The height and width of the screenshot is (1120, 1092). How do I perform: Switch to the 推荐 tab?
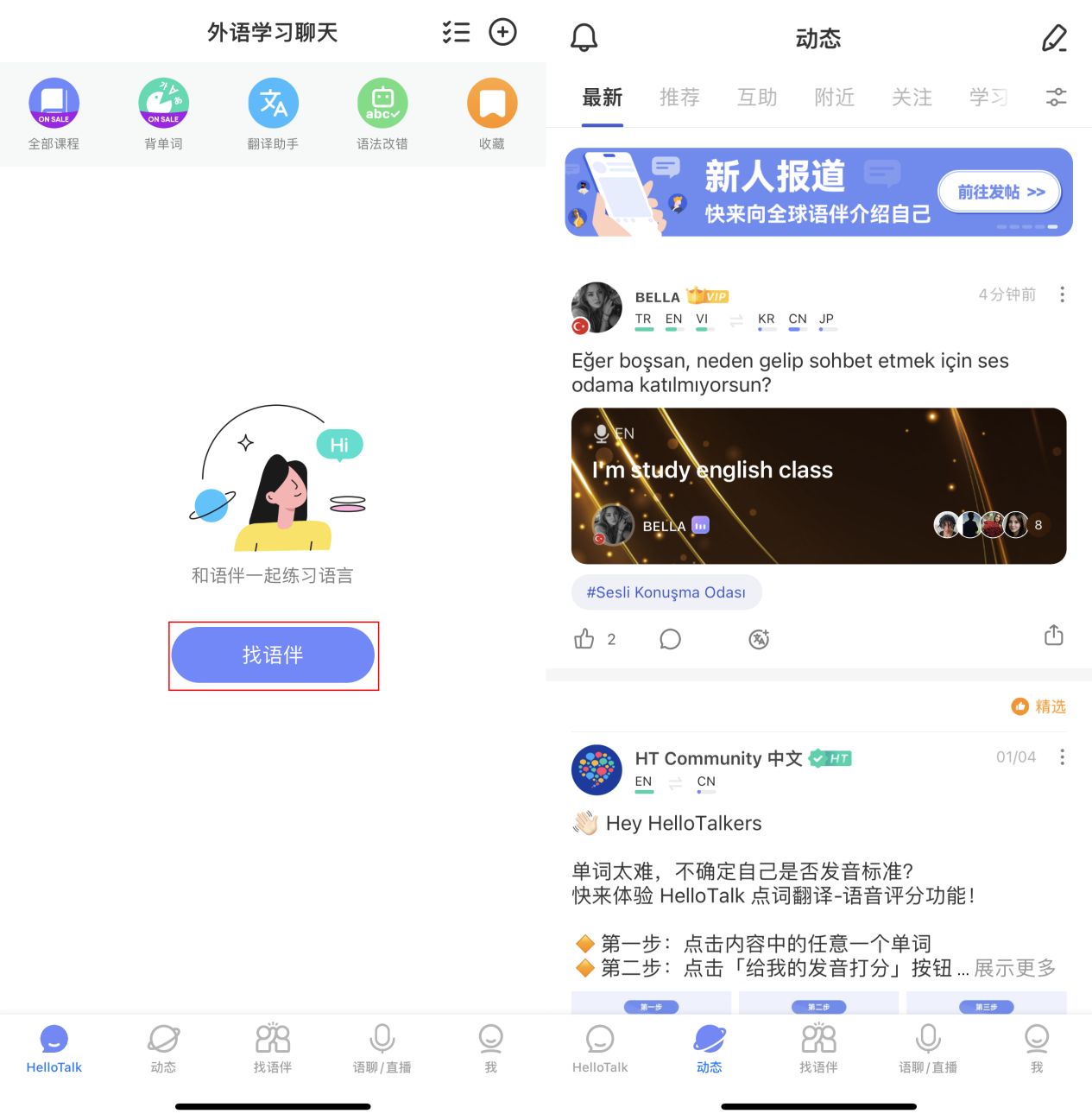pyautogui.click(x=679, y=98)
